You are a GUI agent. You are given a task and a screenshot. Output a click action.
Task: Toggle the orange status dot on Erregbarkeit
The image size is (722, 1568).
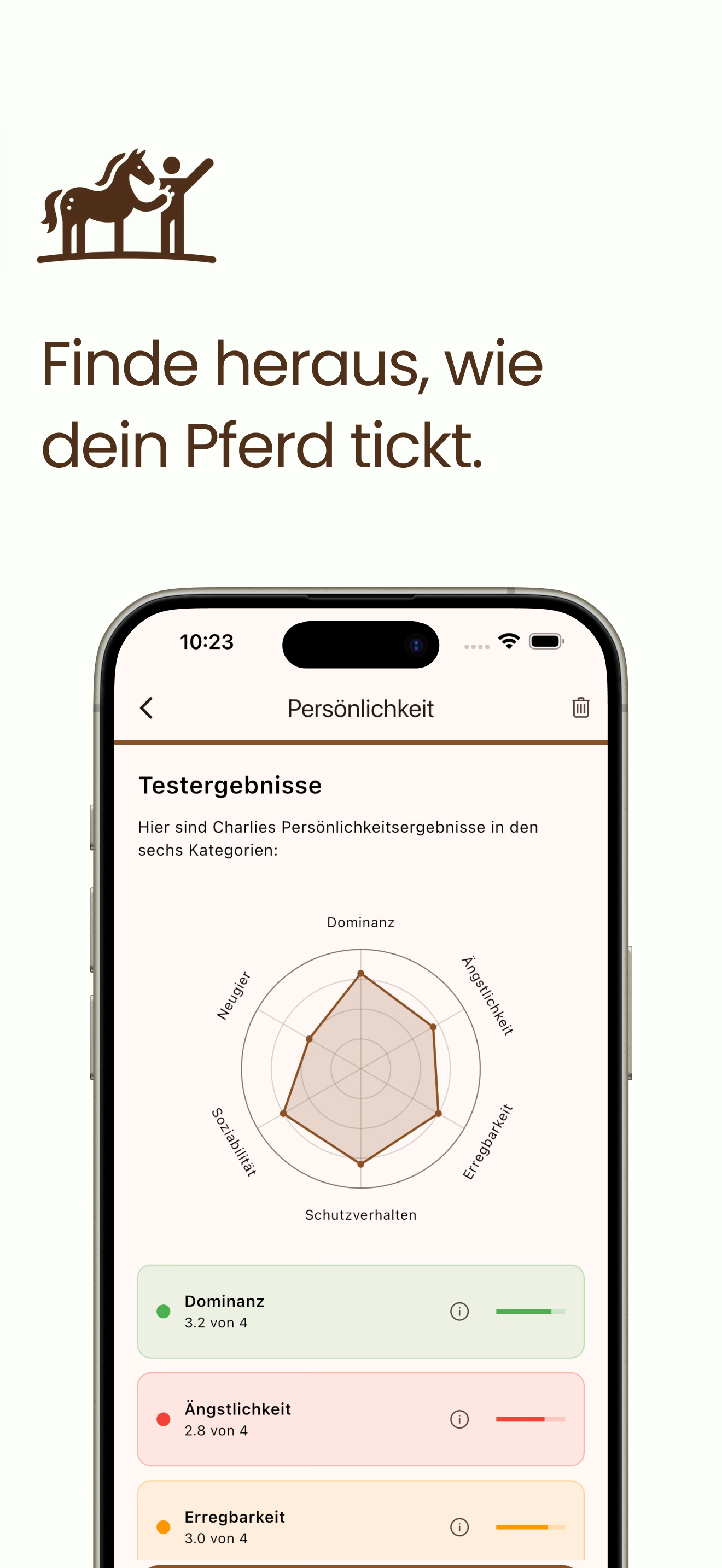tap(163, 1526)
